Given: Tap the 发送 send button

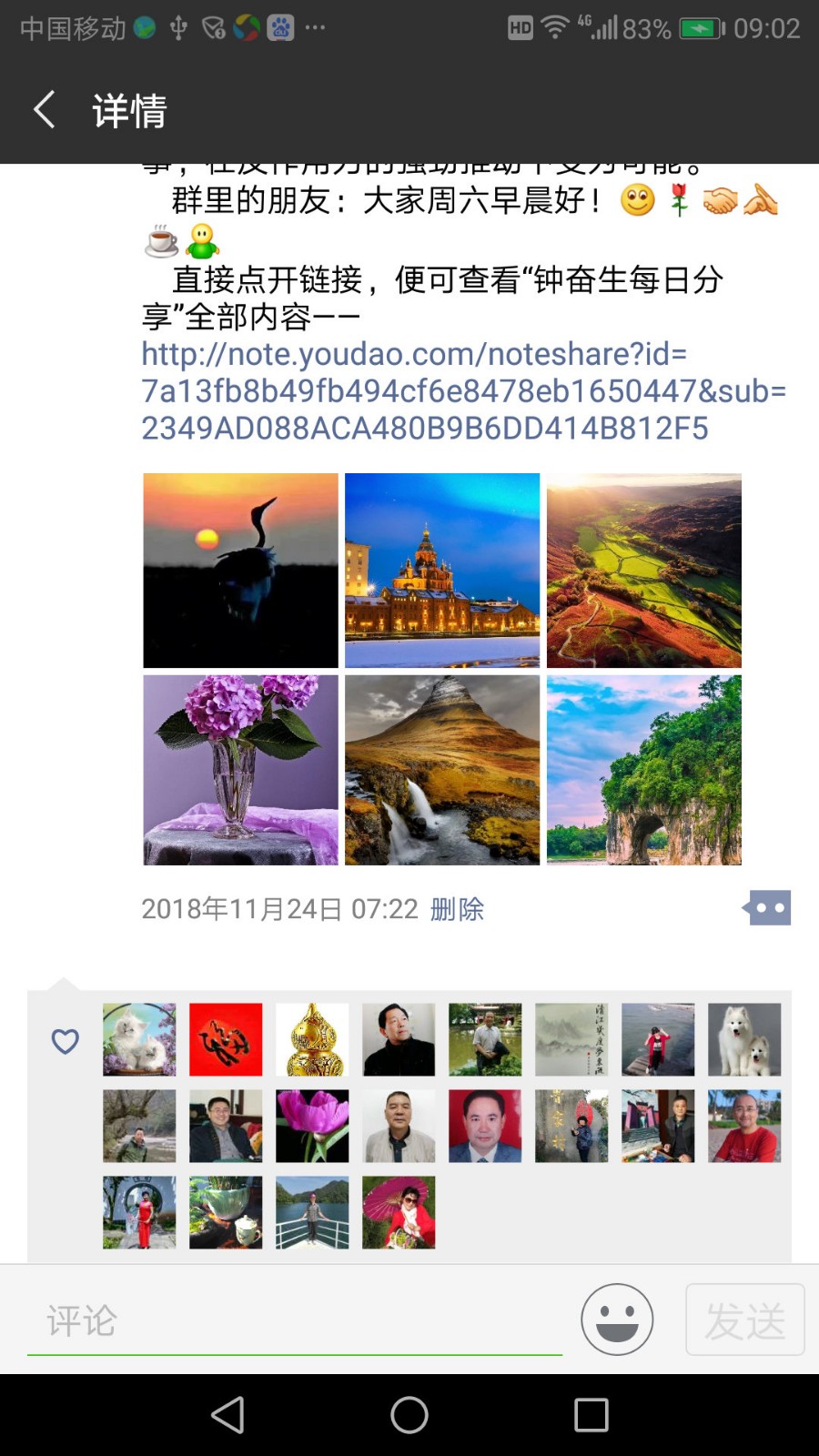Looking at the screenshot, I should tap(744, 1319).
